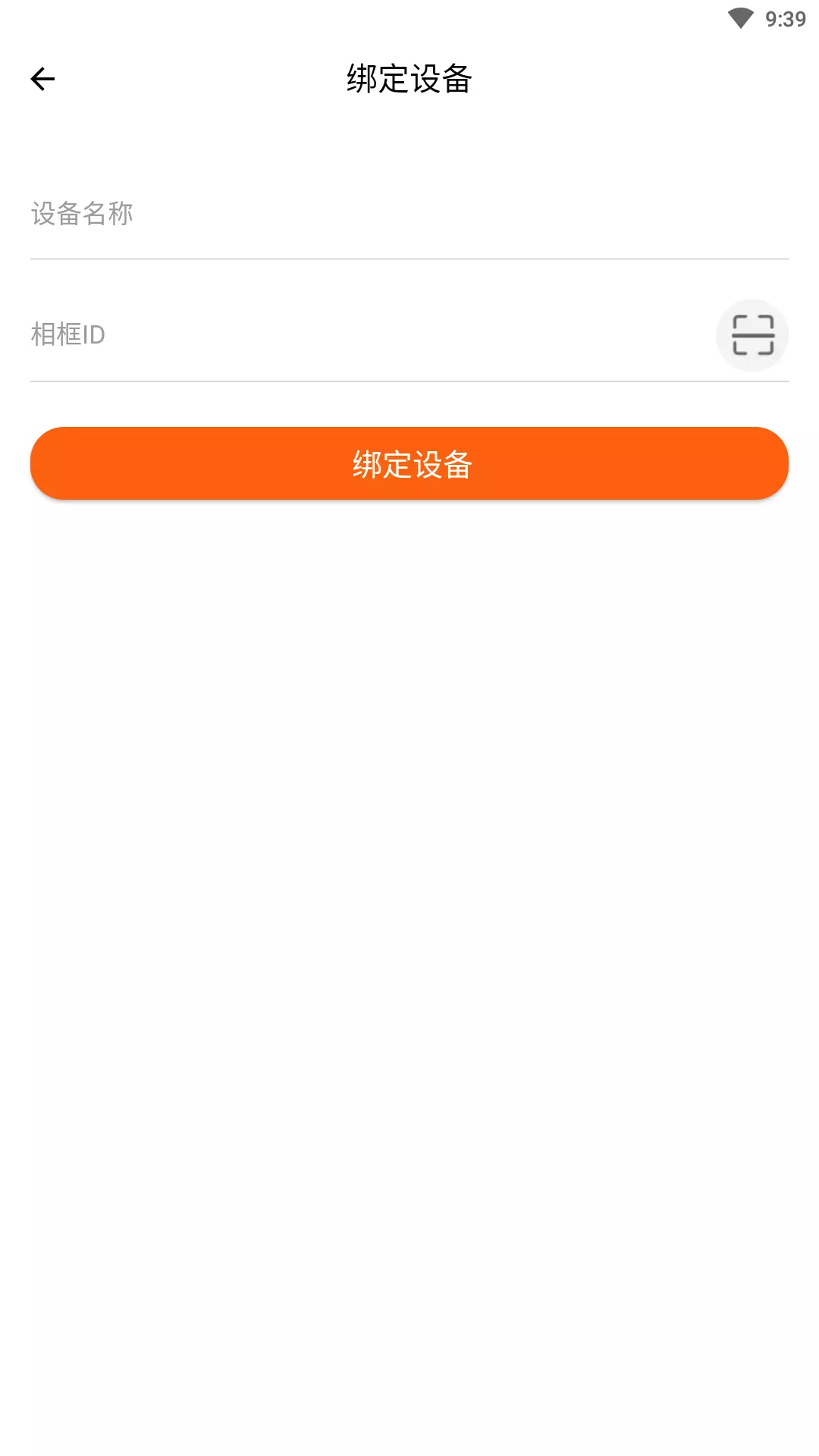The image size is (819, 1456).
Task: Go back using the top-left arrow
Action: click(42, 79)
